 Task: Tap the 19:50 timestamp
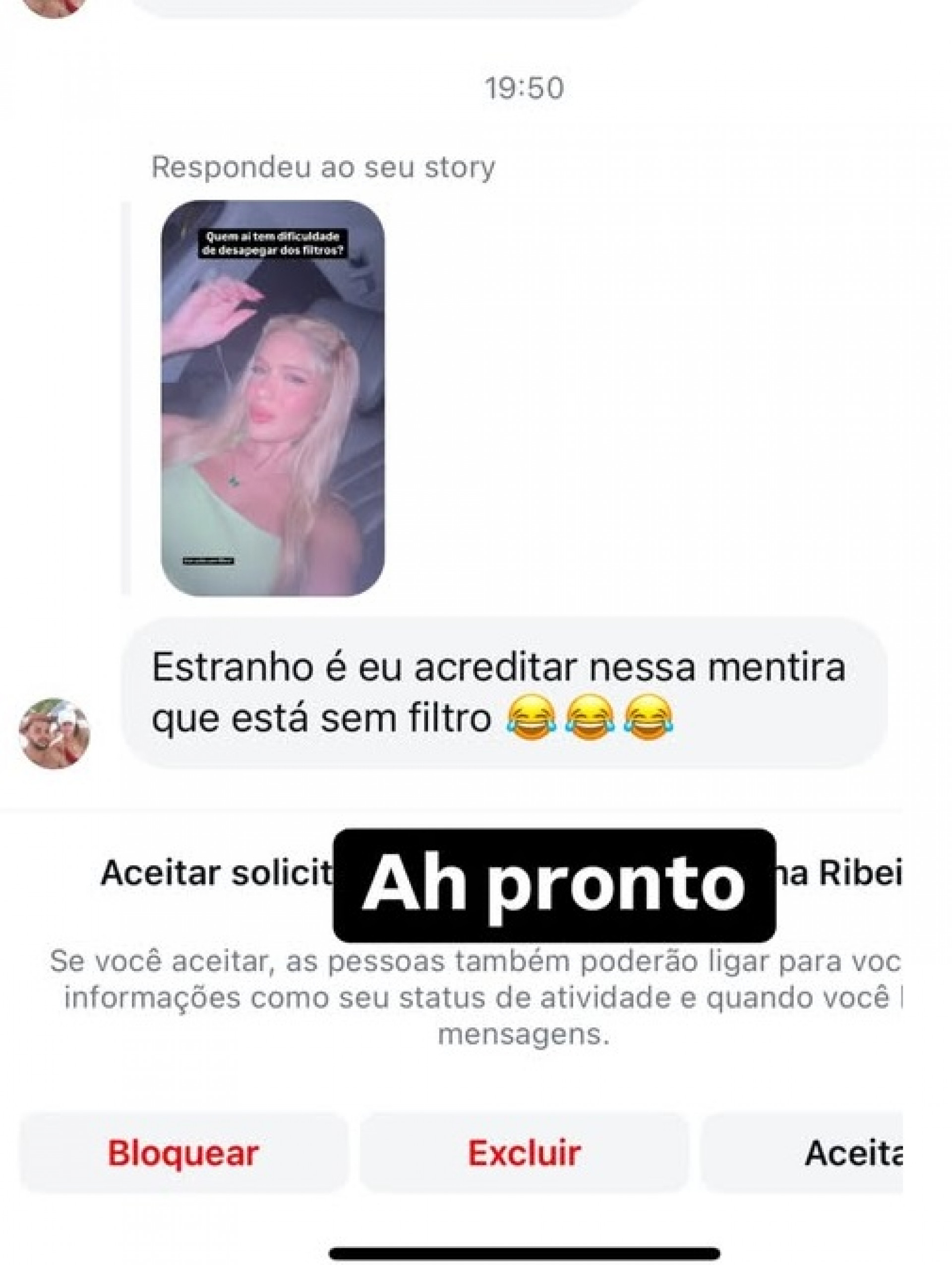point(523,87)
